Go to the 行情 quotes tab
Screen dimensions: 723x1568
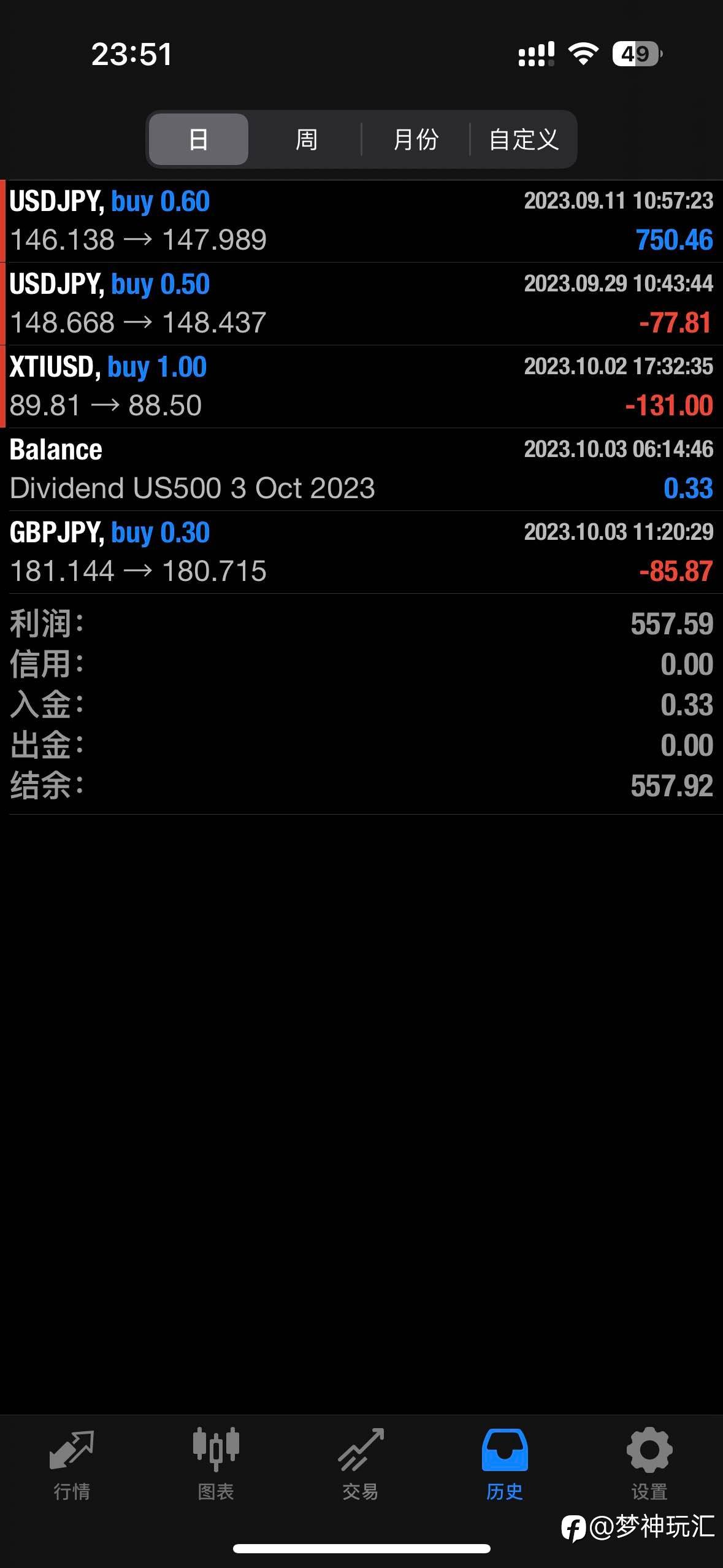72,1464
